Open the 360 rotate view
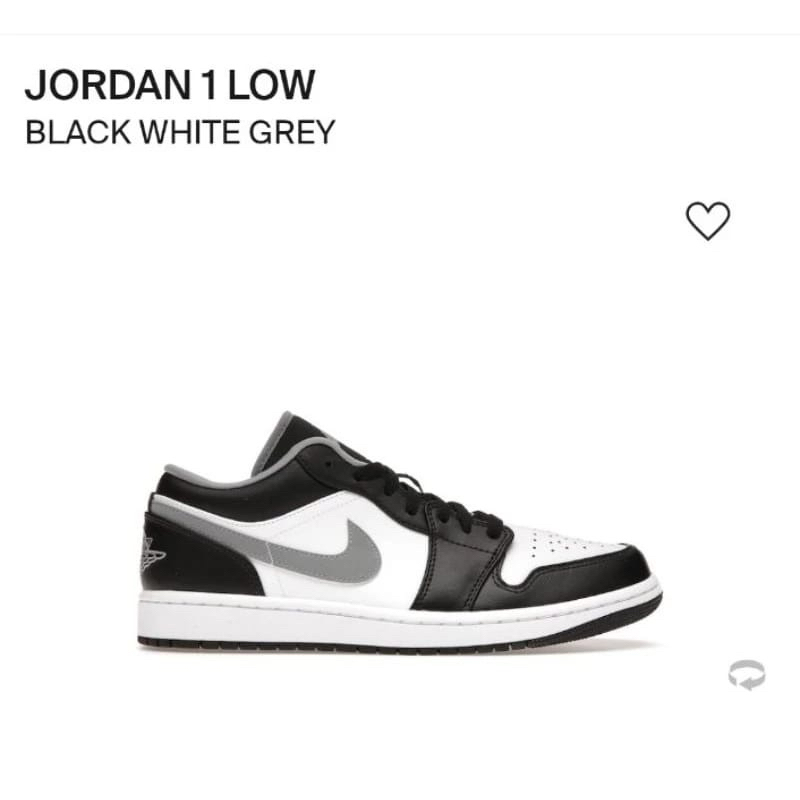 [x=746, y=676]
